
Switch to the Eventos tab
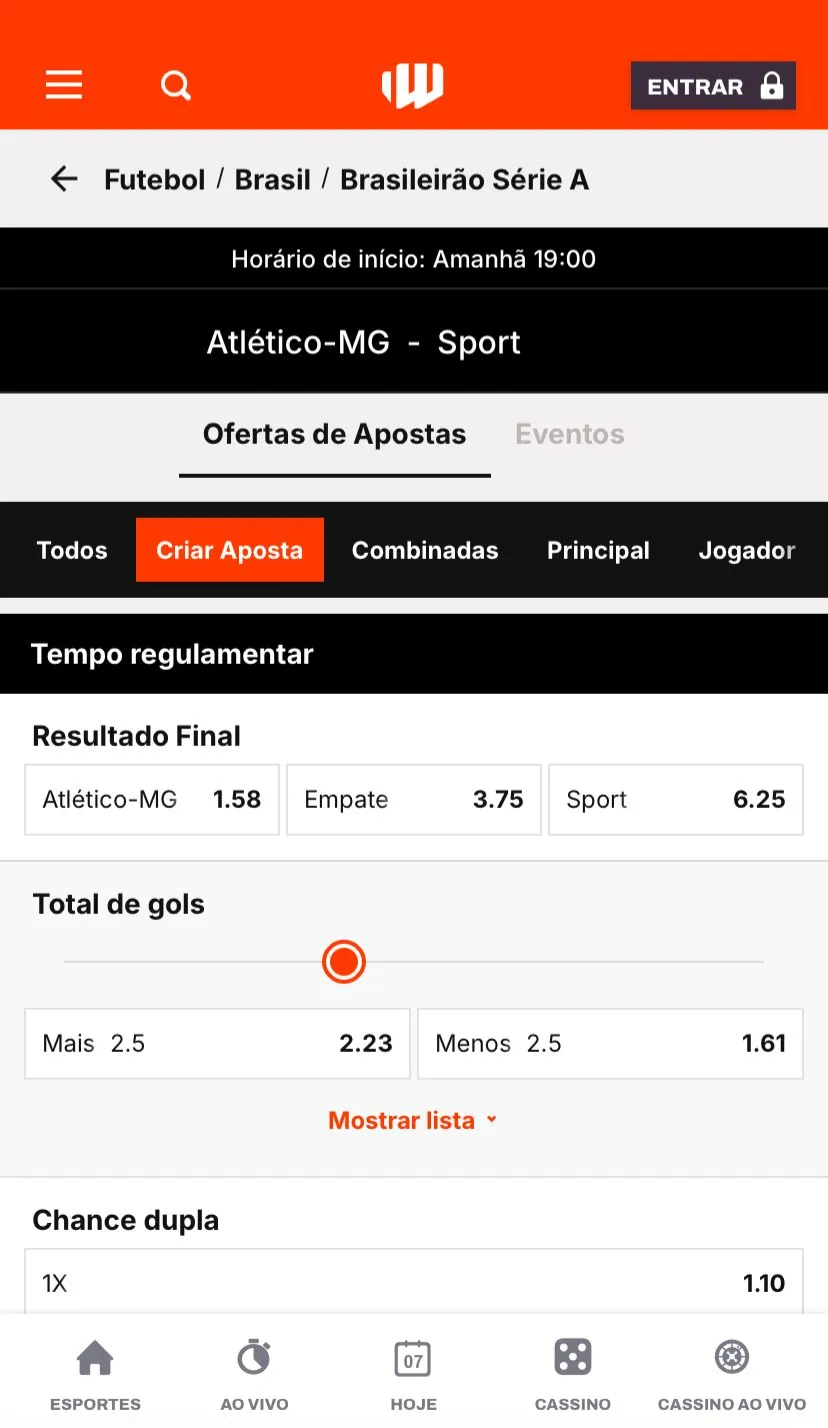(x=569, y=434)
